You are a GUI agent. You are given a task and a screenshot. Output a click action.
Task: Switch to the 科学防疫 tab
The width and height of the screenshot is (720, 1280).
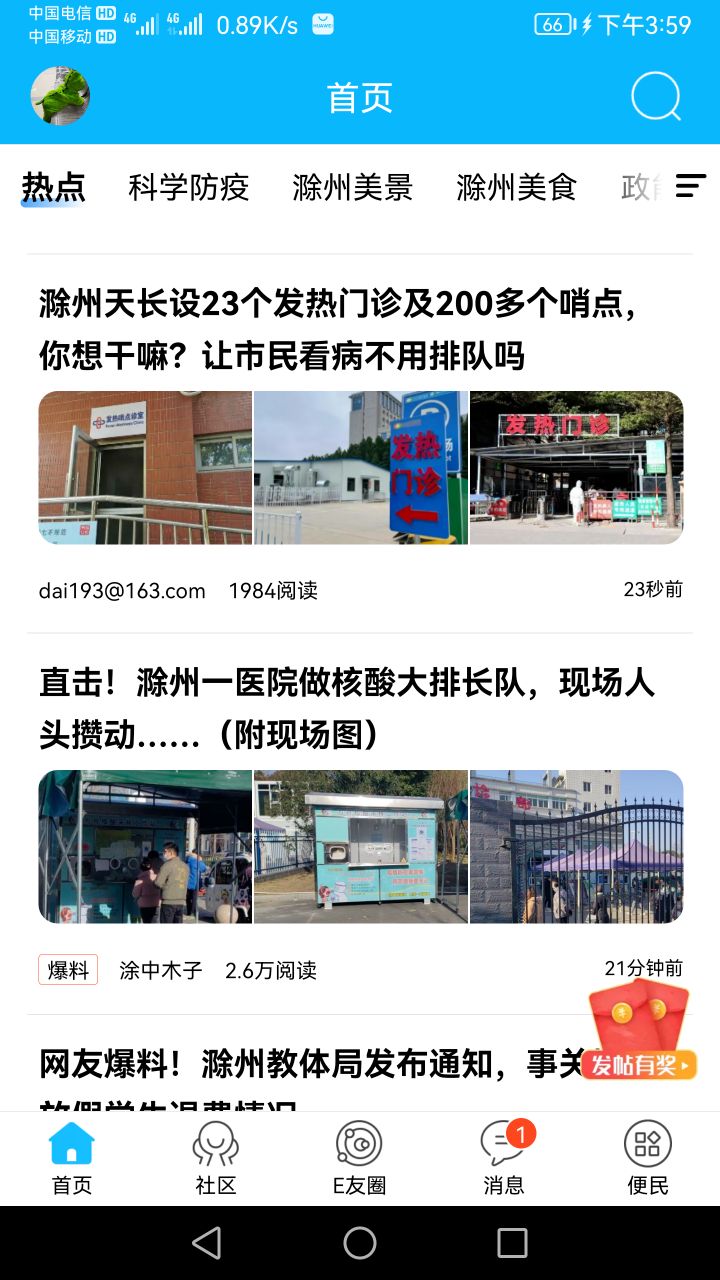tap(188, 187)
